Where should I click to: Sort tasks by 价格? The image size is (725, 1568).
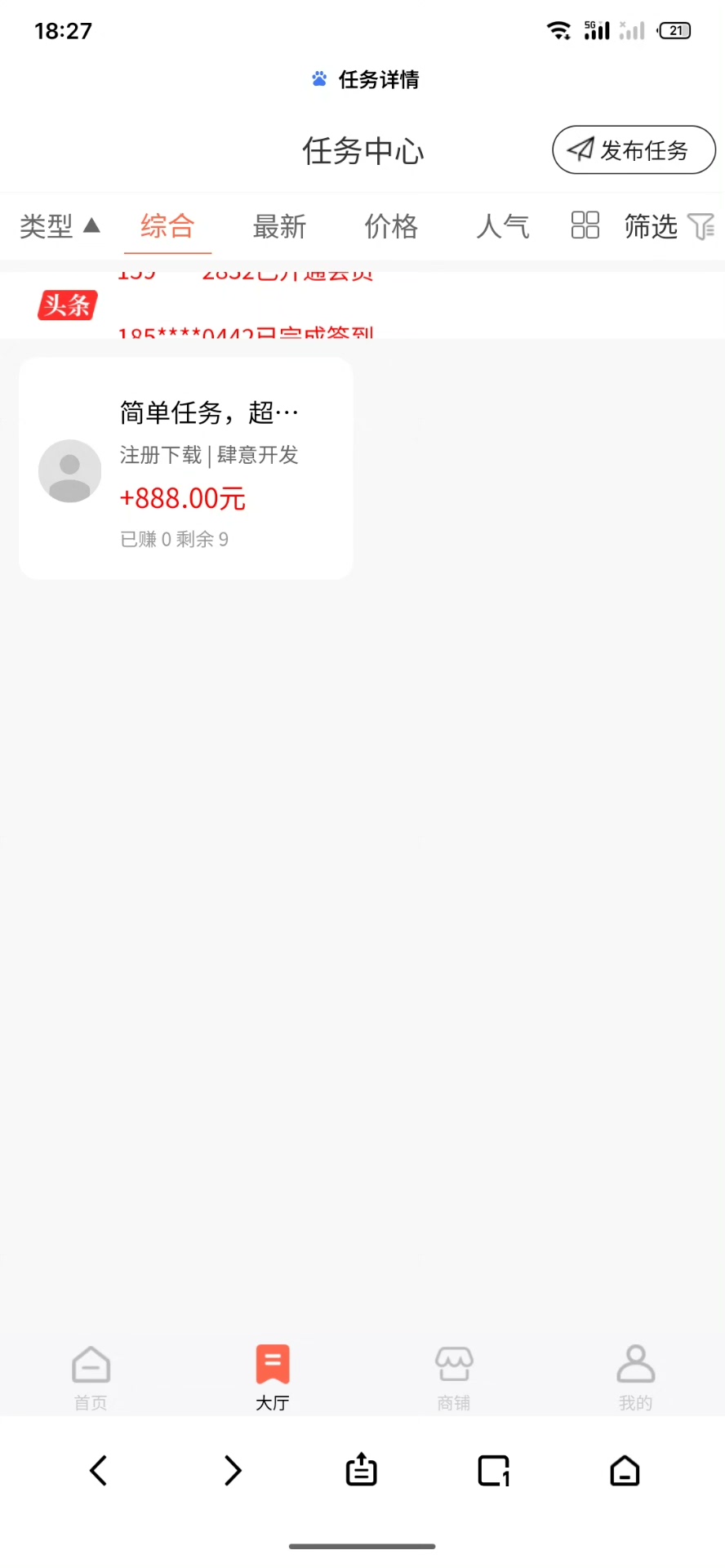pyautogui.click(x=391, y=226)
